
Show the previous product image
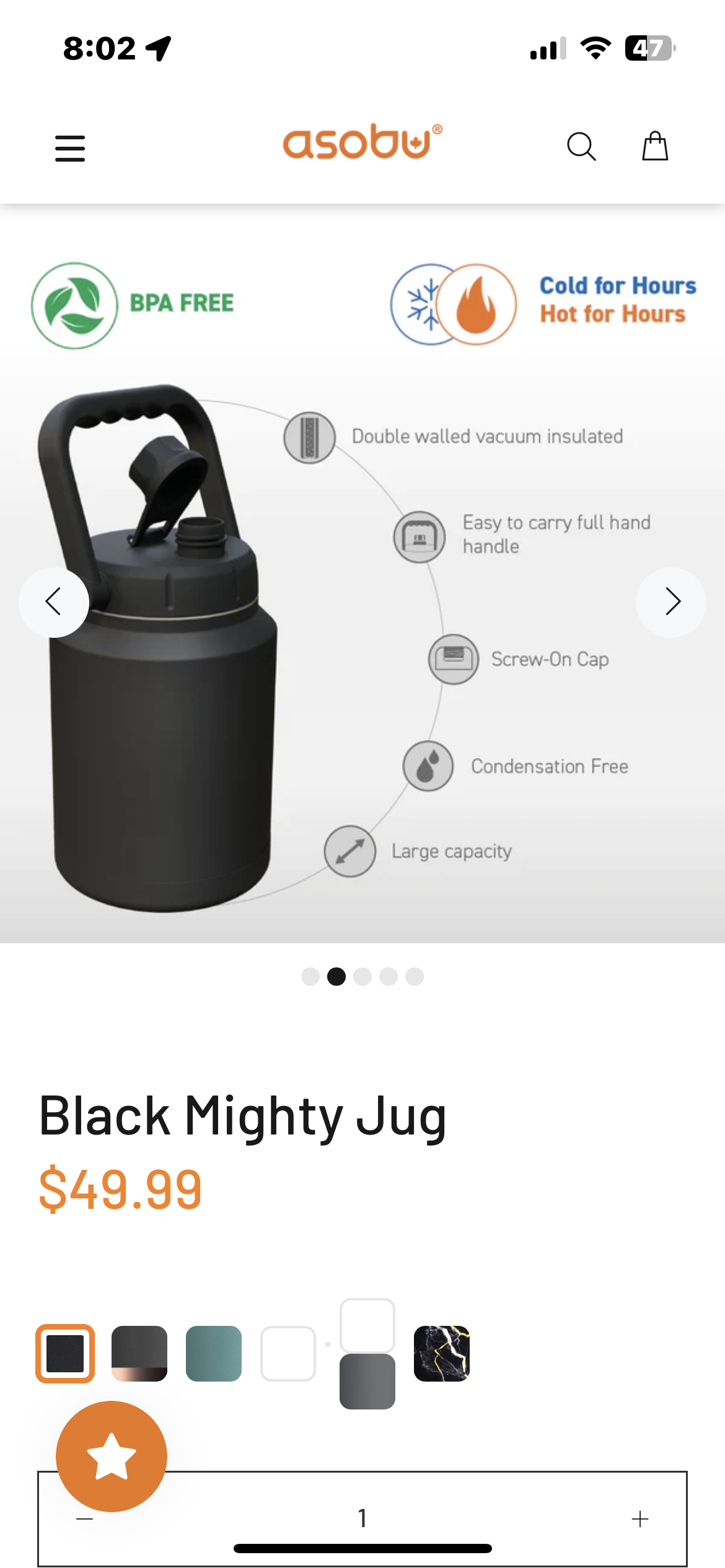pyautogui.click(x=54, y=602)
